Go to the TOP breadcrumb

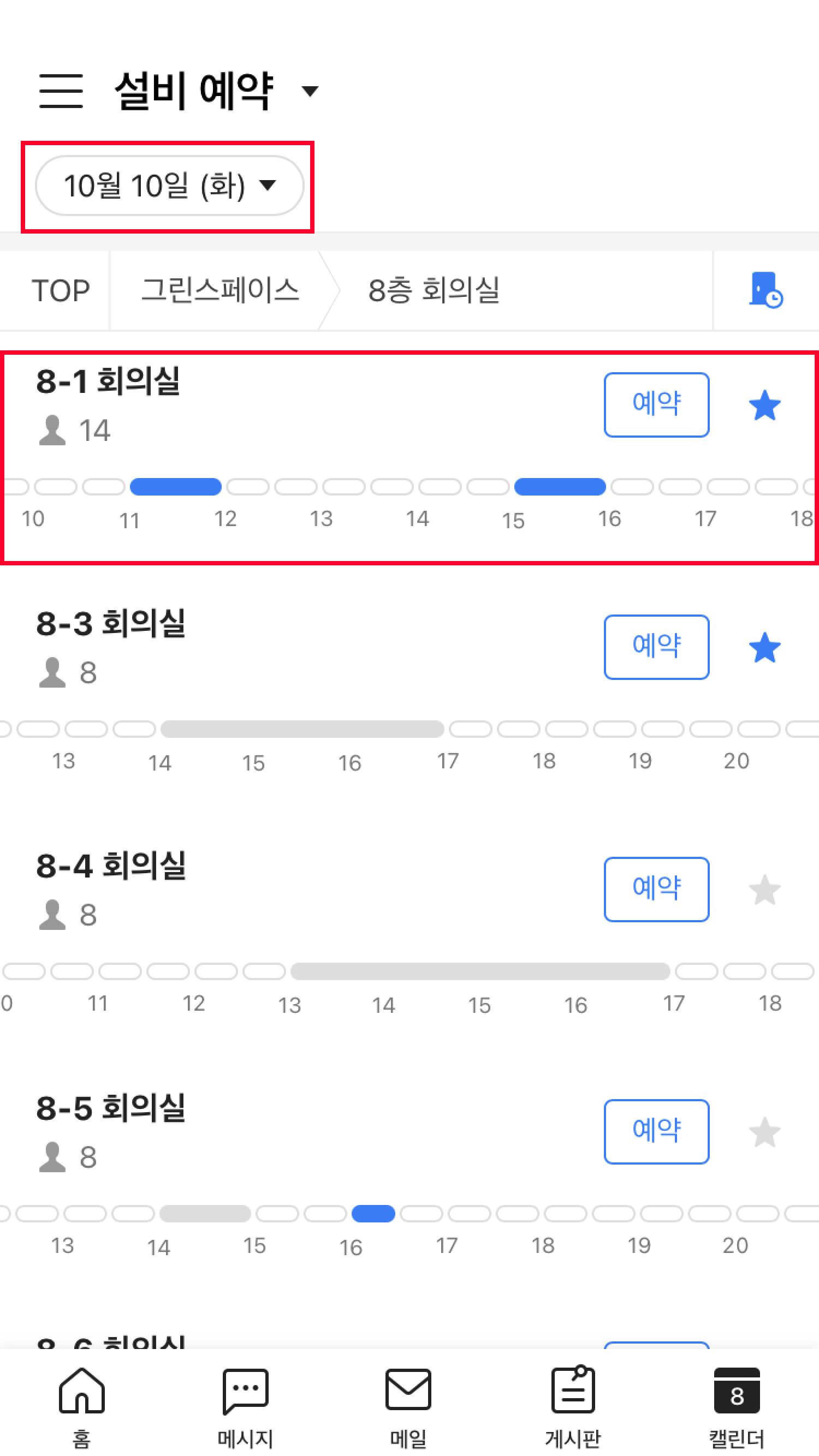[61, 290]
